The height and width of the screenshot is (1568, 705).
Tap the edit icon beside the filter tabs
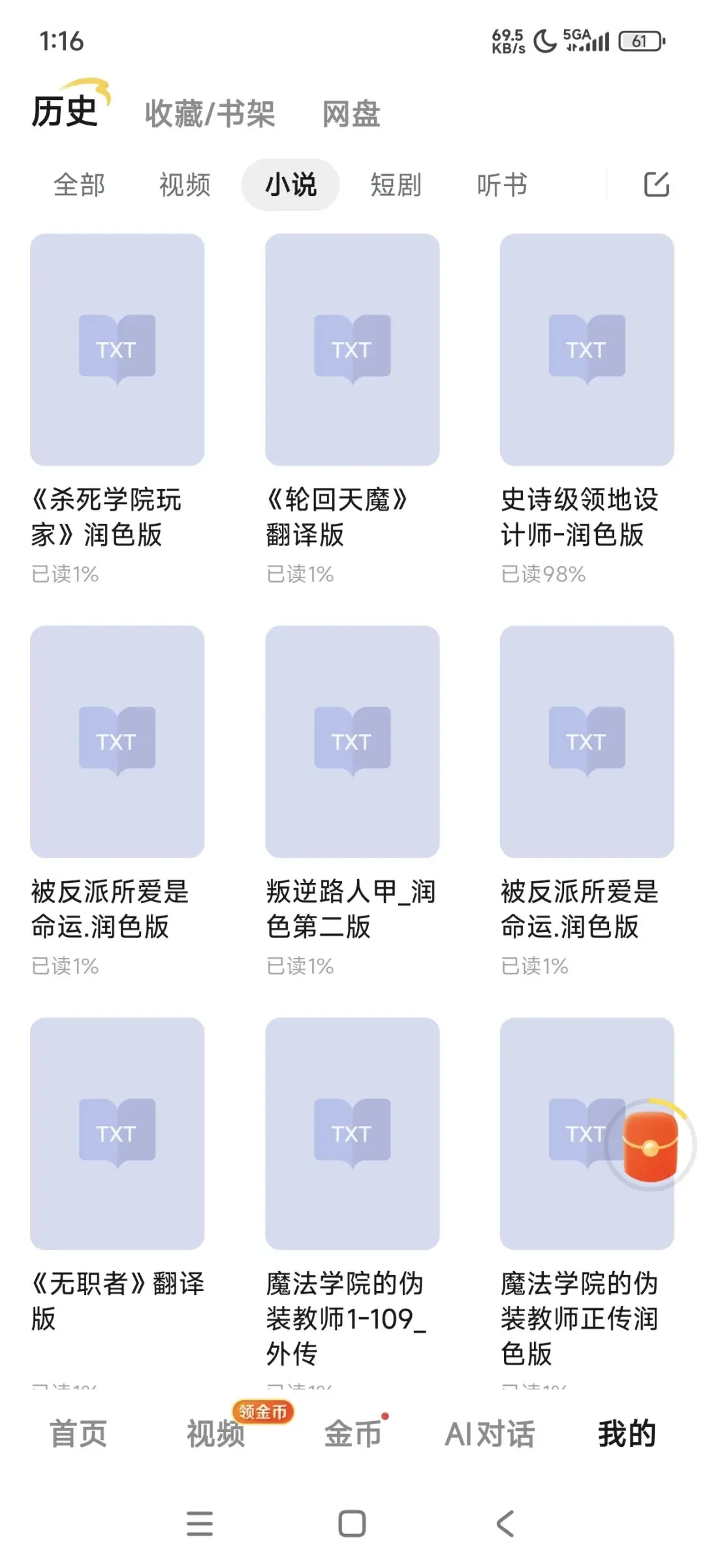[656, 184]
